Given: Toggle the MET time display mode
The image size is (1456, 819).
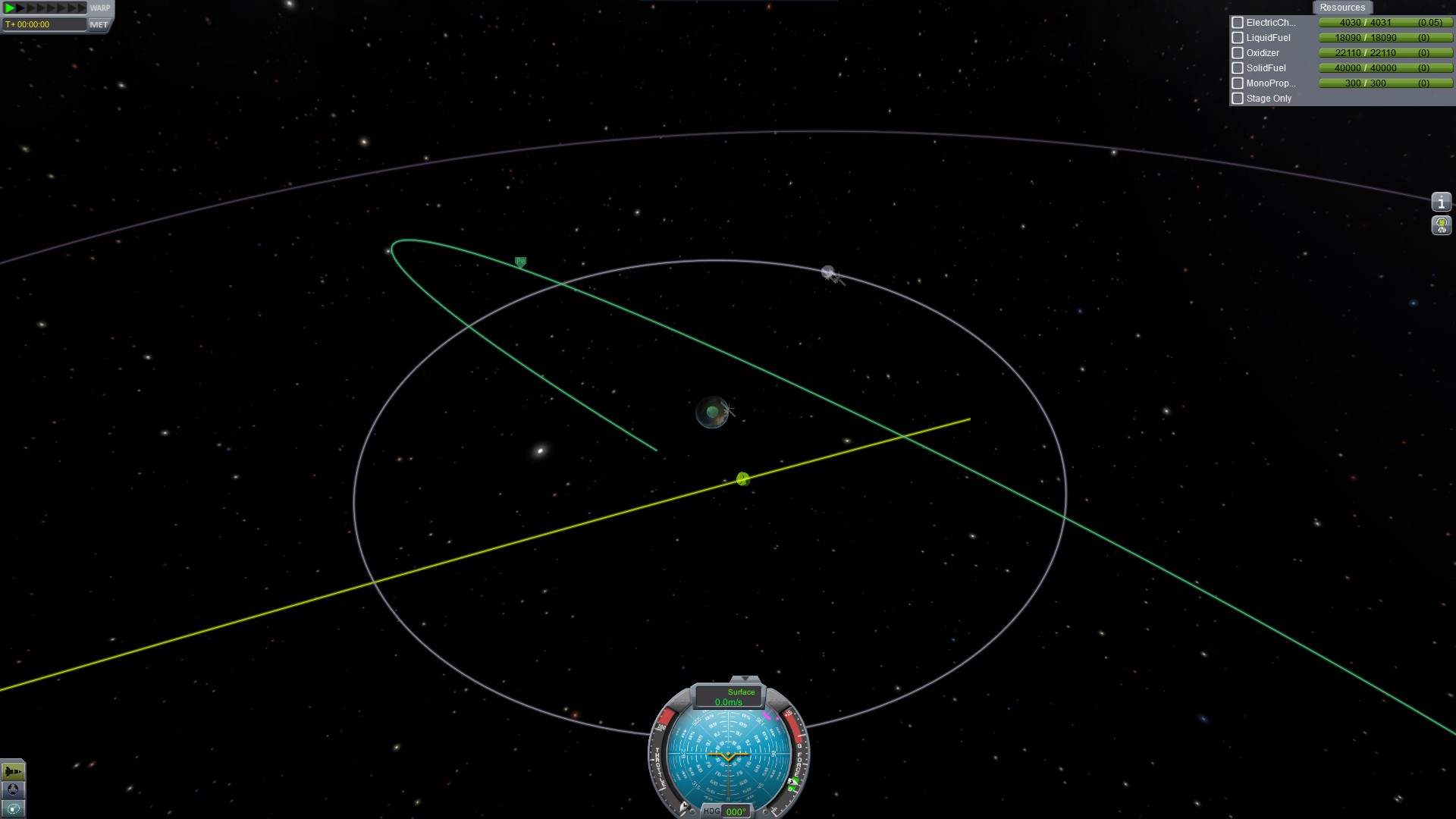Looking at the screenshot, I should 99,24.
